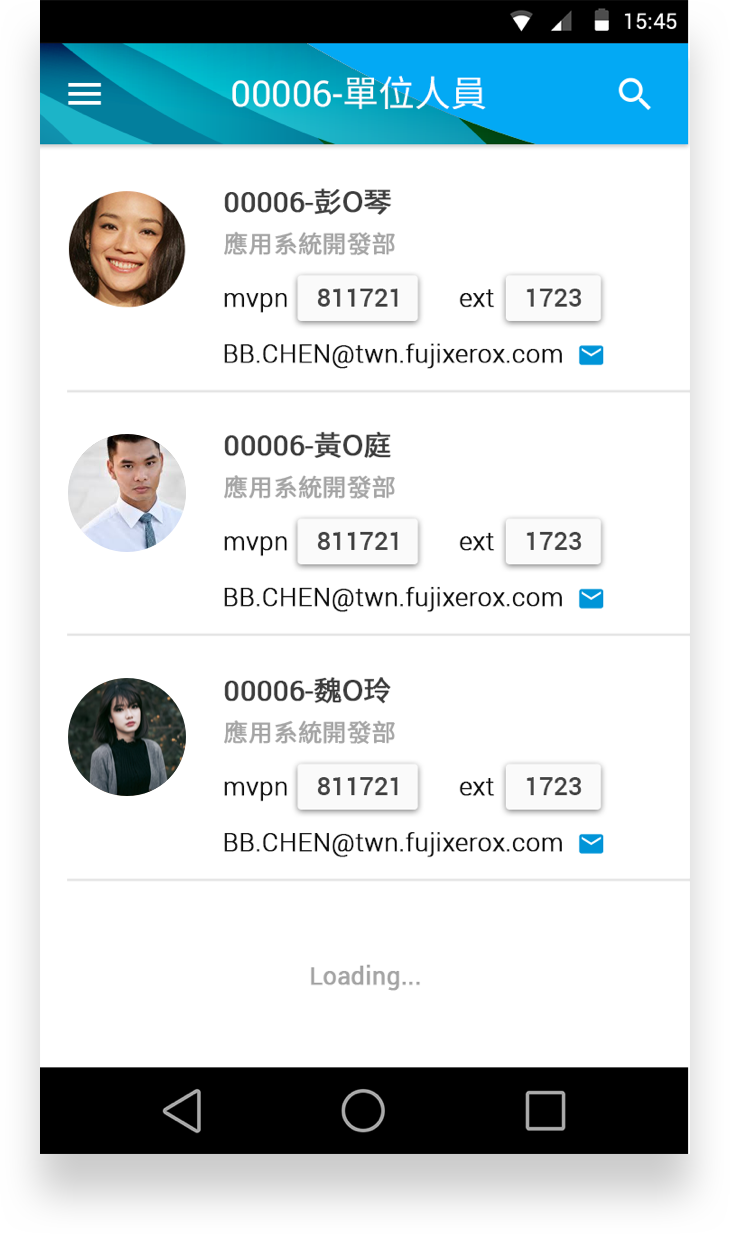Image resolution: width=730 pixels, height=1234 pixels.
Task: Open 黃O庭's profile photo
Action: point(127,493)
